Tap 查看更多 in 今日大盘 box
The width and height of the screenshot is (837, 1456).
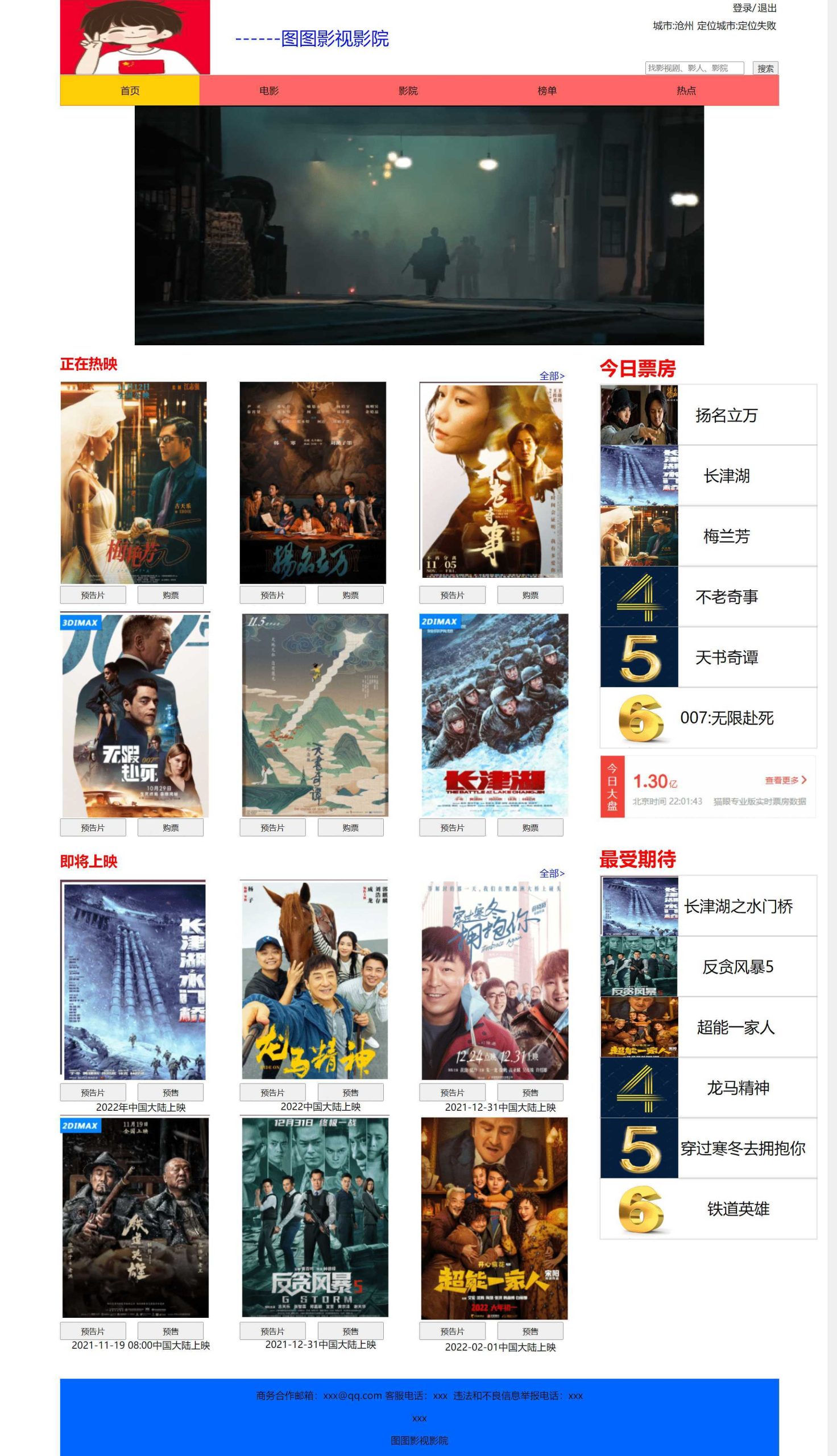pos(785,780)
